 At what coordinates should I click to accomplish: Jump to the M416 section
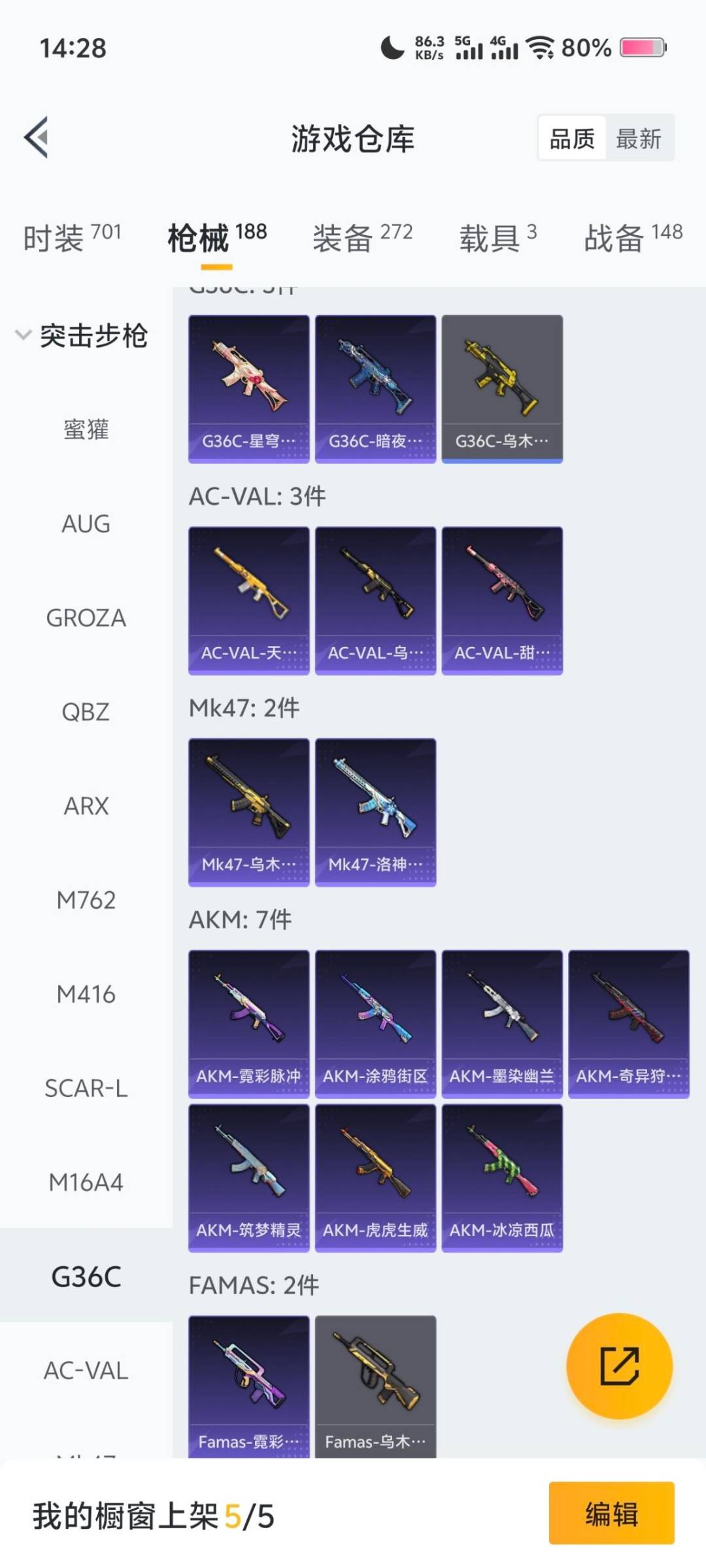pyautogui.click(x=86, y=994)
